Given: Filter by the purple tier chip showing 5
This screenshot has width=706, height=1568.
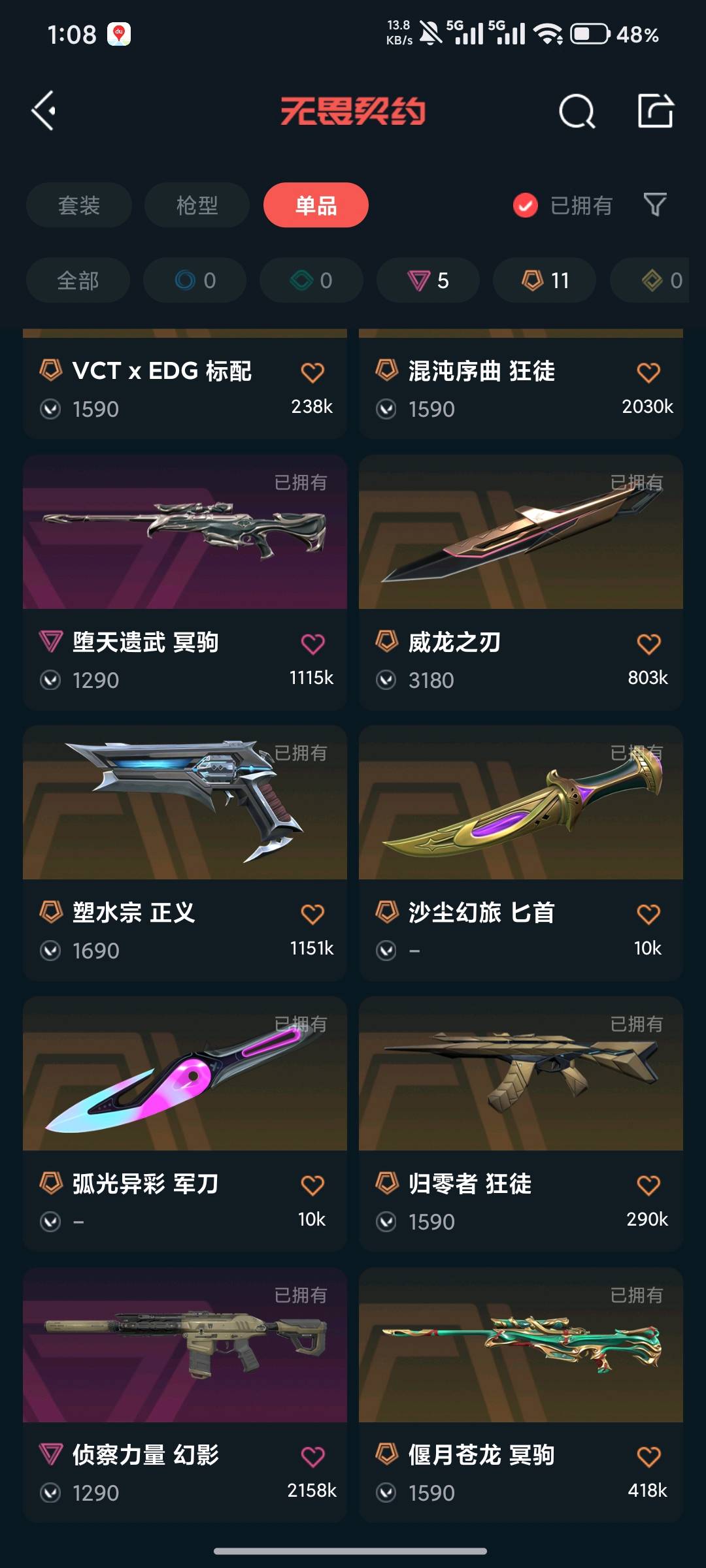Looking at the screenshot, I should 428,280.
